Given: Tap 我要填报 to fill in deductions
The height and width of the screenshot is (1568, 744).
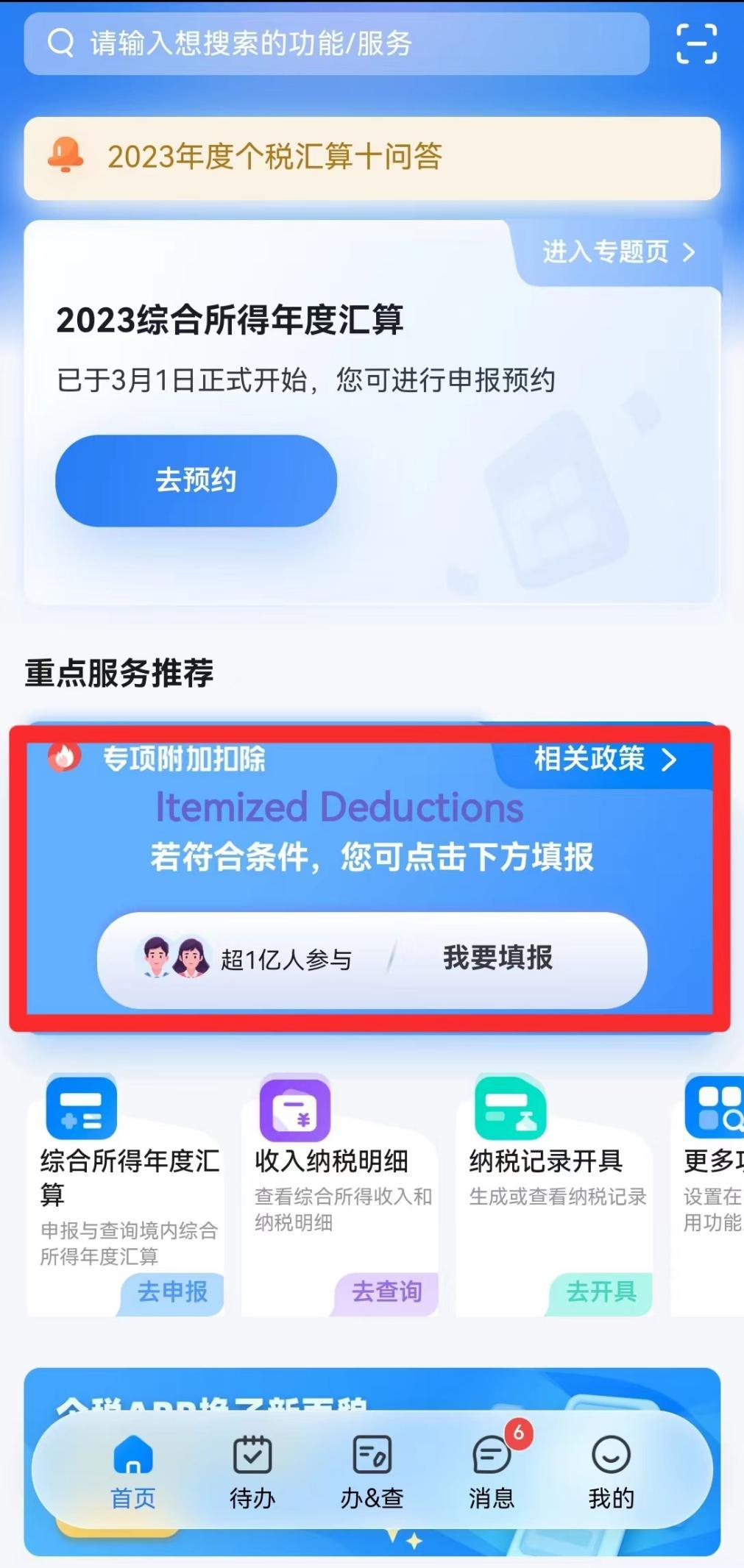Looking at the screenshot, I should 497,958.
